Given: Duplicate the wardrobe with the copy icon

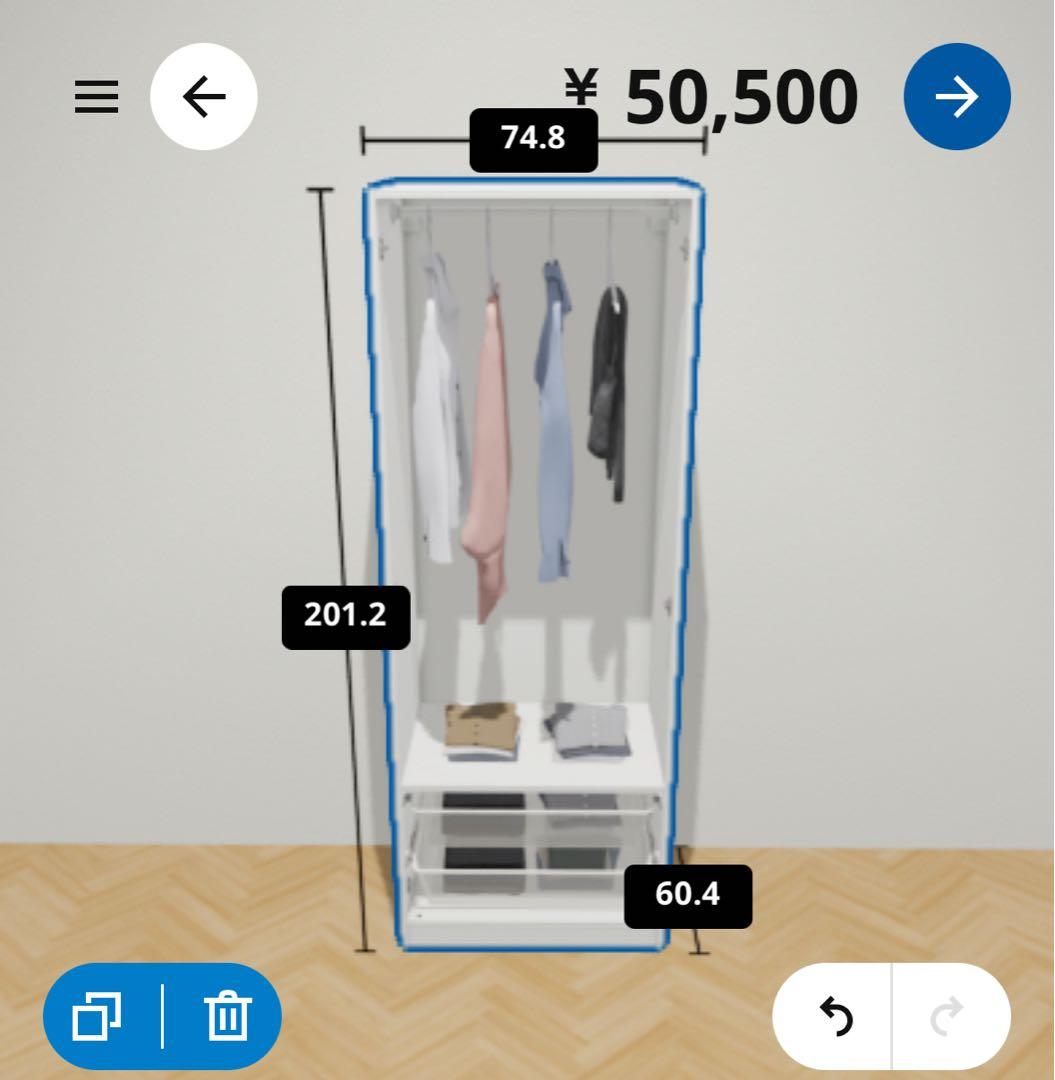Looking at the screenshot, I should click(96, 1015).
